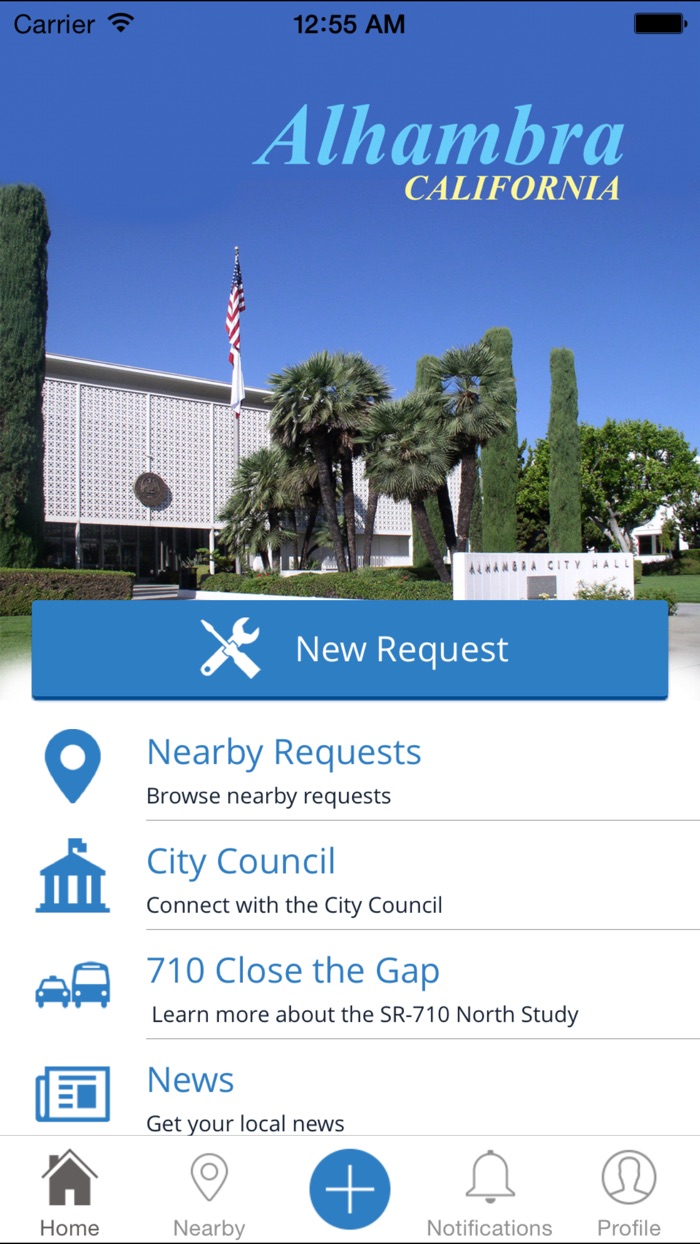Switch to the Nearby tab
The width and height of the screenshot is (700, 1244).
pos(209,1193)
